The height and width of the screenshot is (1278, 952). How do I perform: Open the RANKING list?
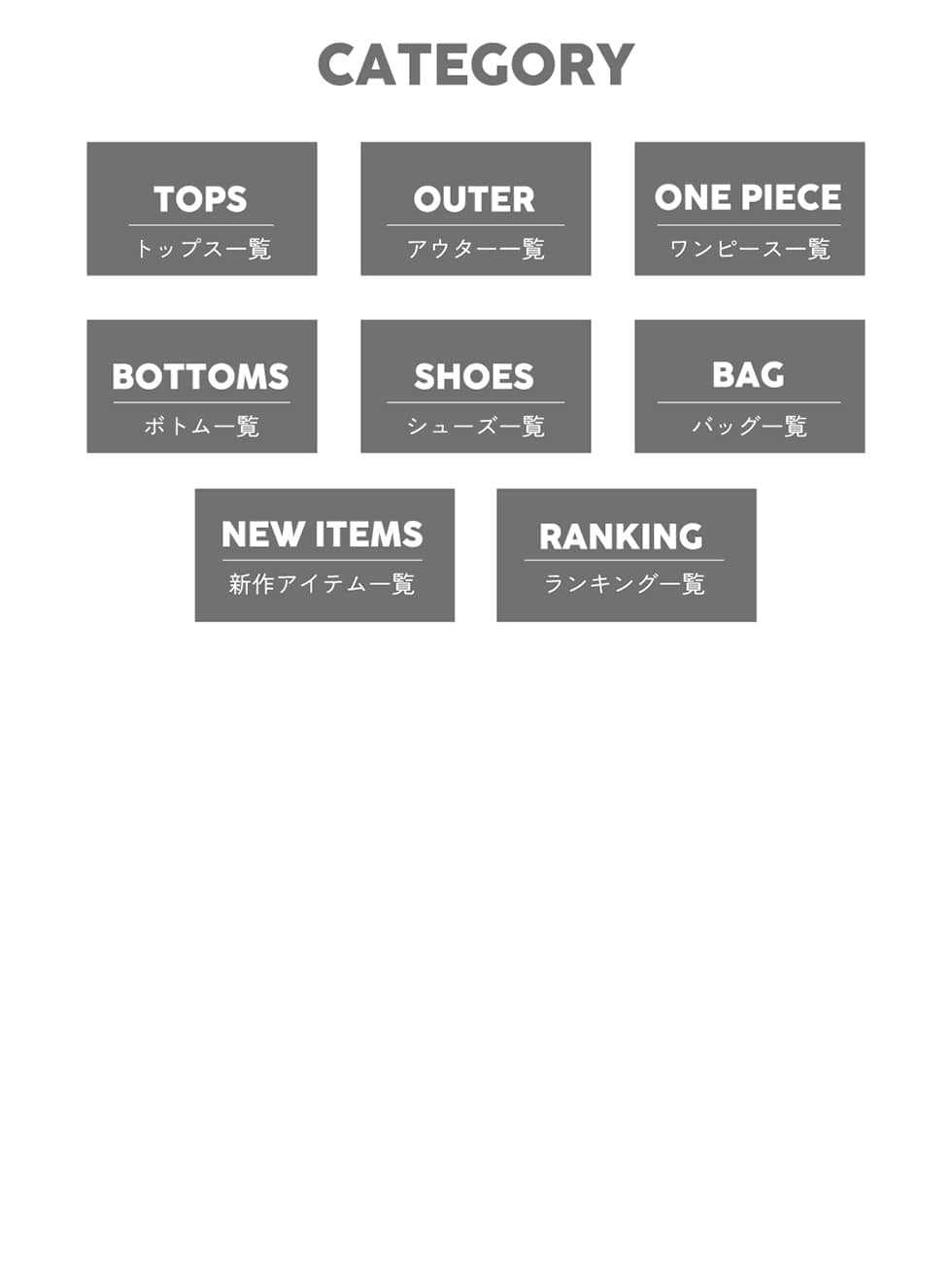pos(626,555)
